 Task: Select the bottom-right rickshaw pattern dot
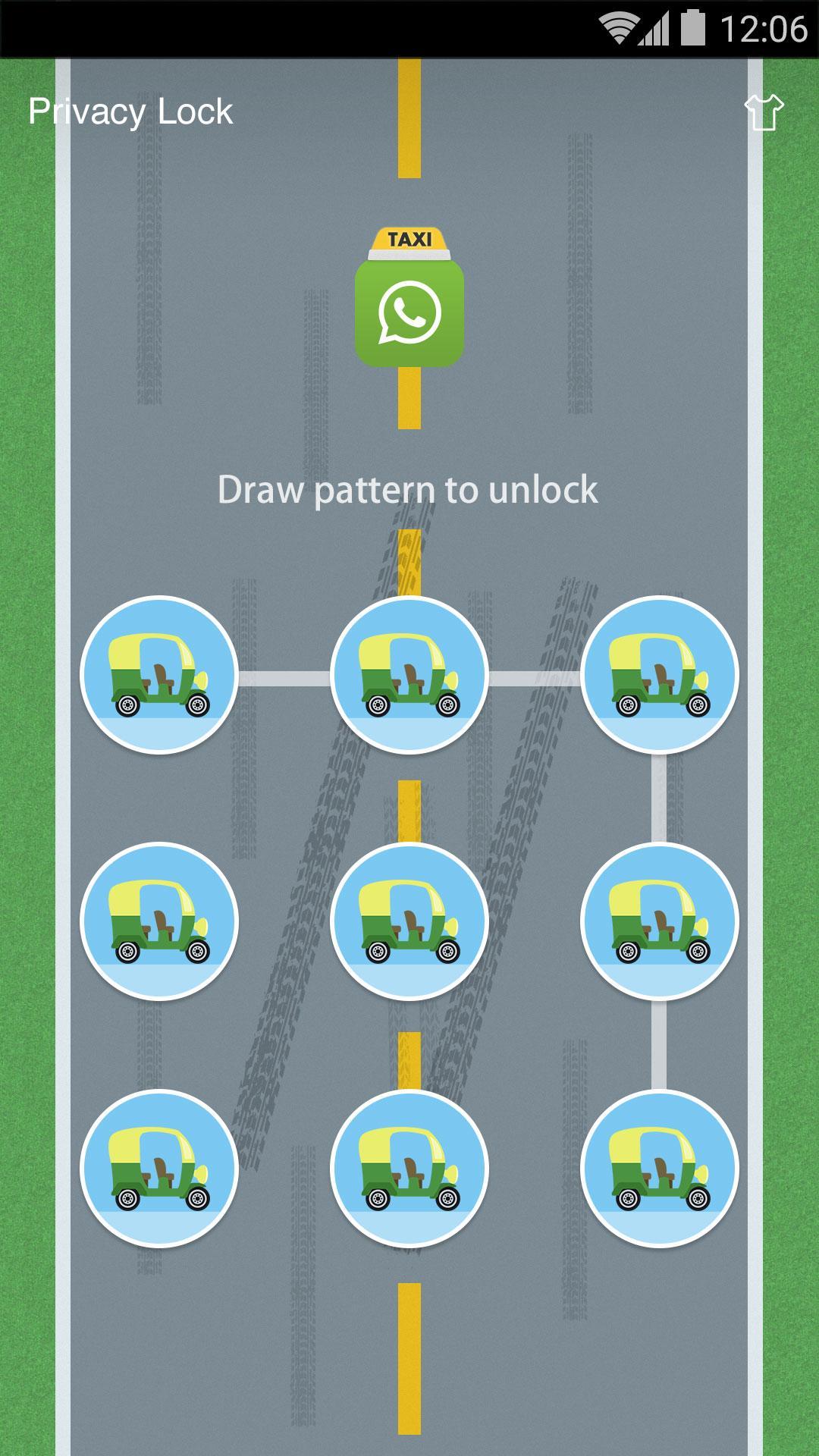click(661, 1166)
